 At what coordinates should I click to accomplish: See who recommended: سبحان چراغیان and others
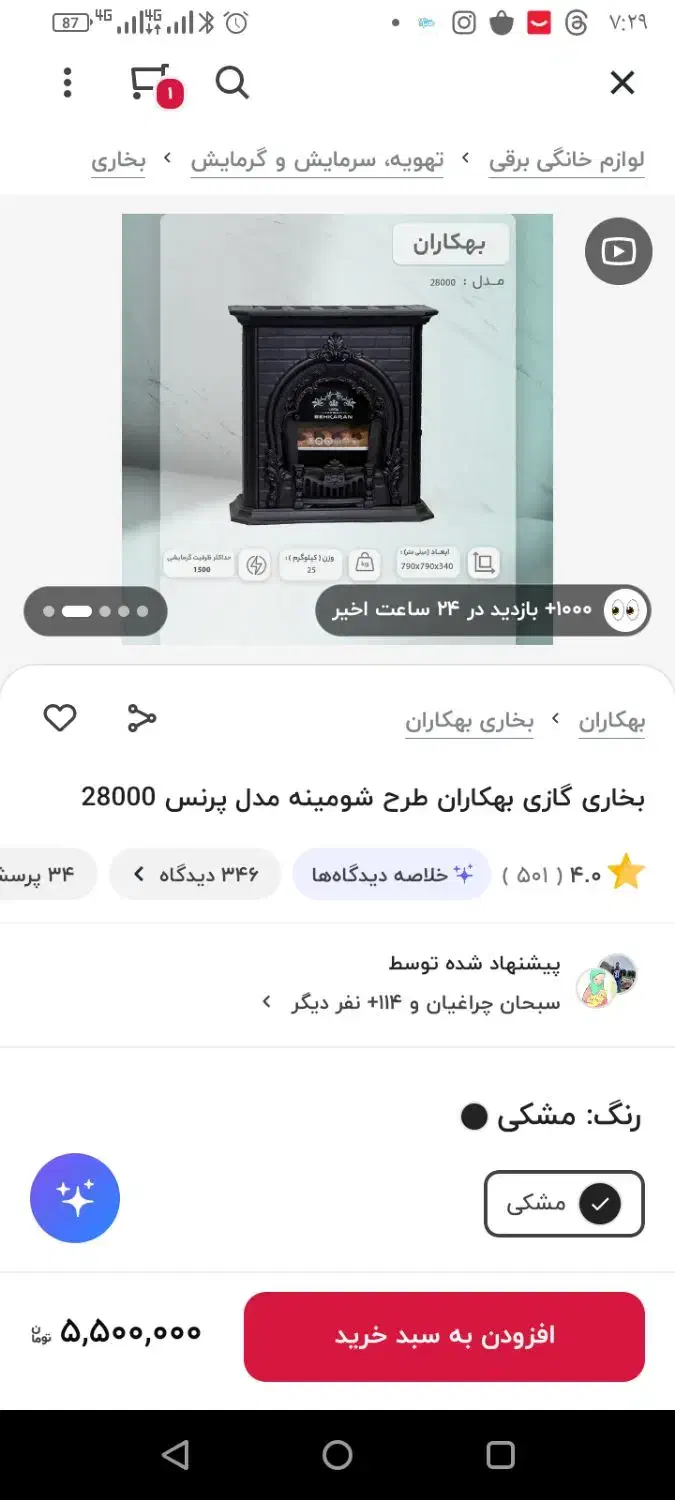425,983
